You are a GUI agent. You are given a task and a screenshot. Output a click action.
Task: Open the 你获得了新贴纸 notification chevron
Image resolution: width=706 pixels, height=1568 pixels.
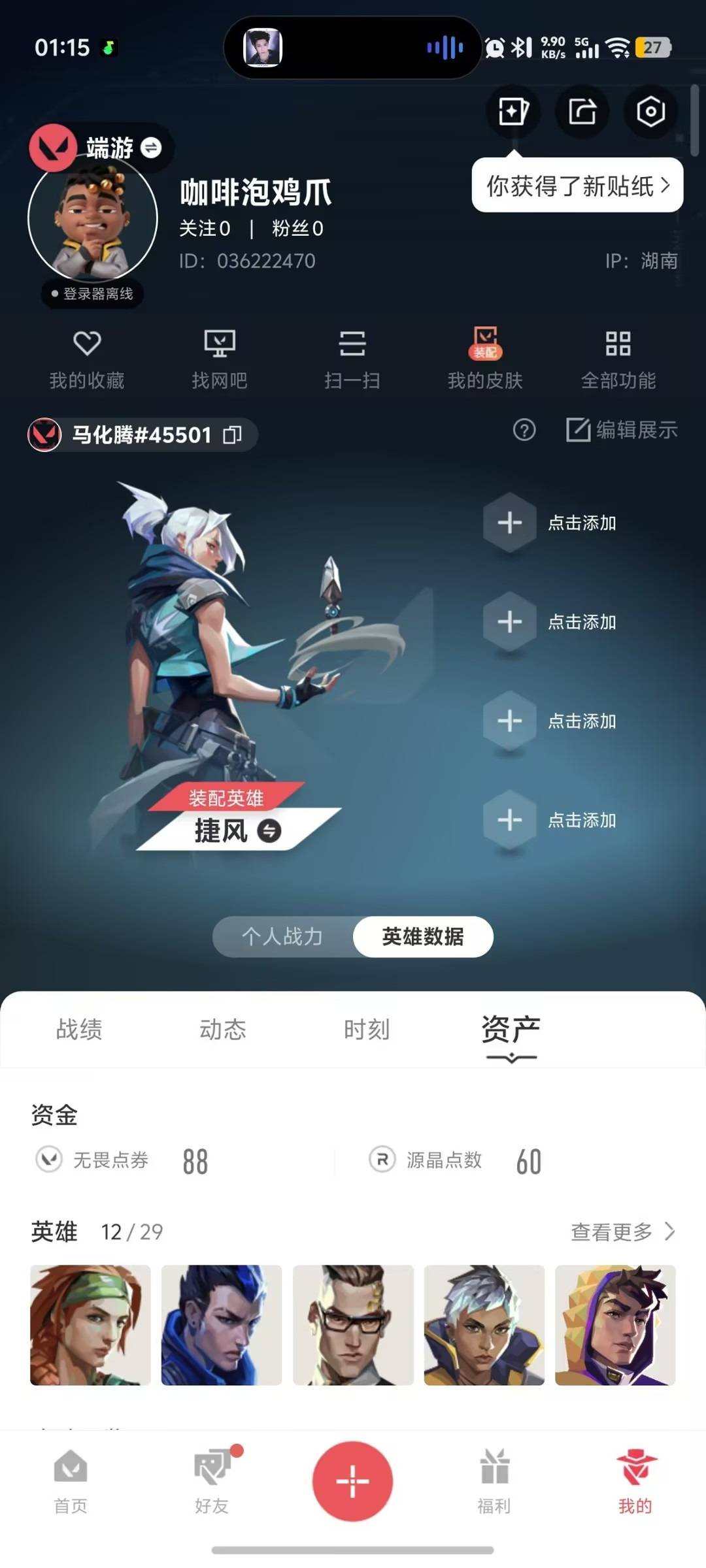[665, 187]
